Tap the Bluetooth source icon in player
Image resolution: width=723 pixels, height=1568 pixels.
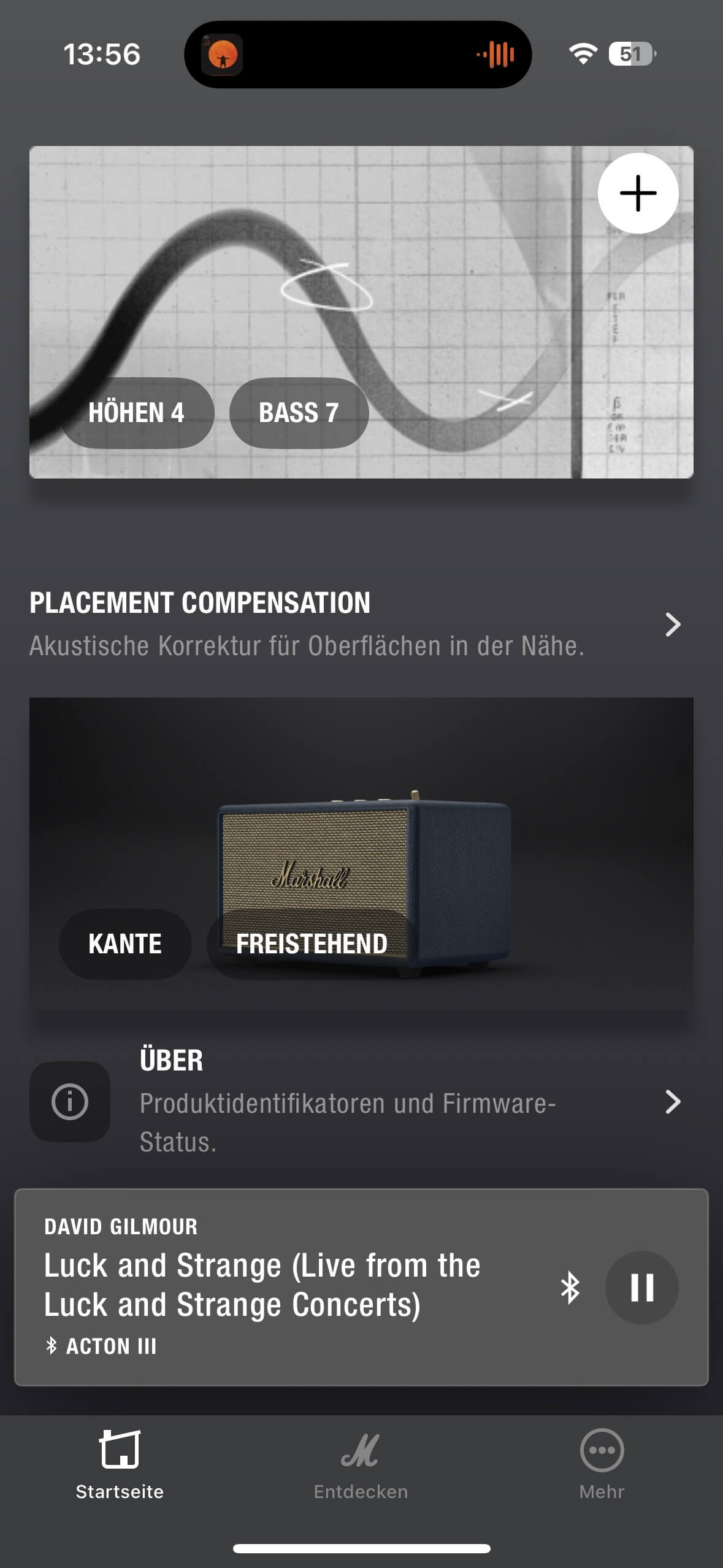[570, 1287]
